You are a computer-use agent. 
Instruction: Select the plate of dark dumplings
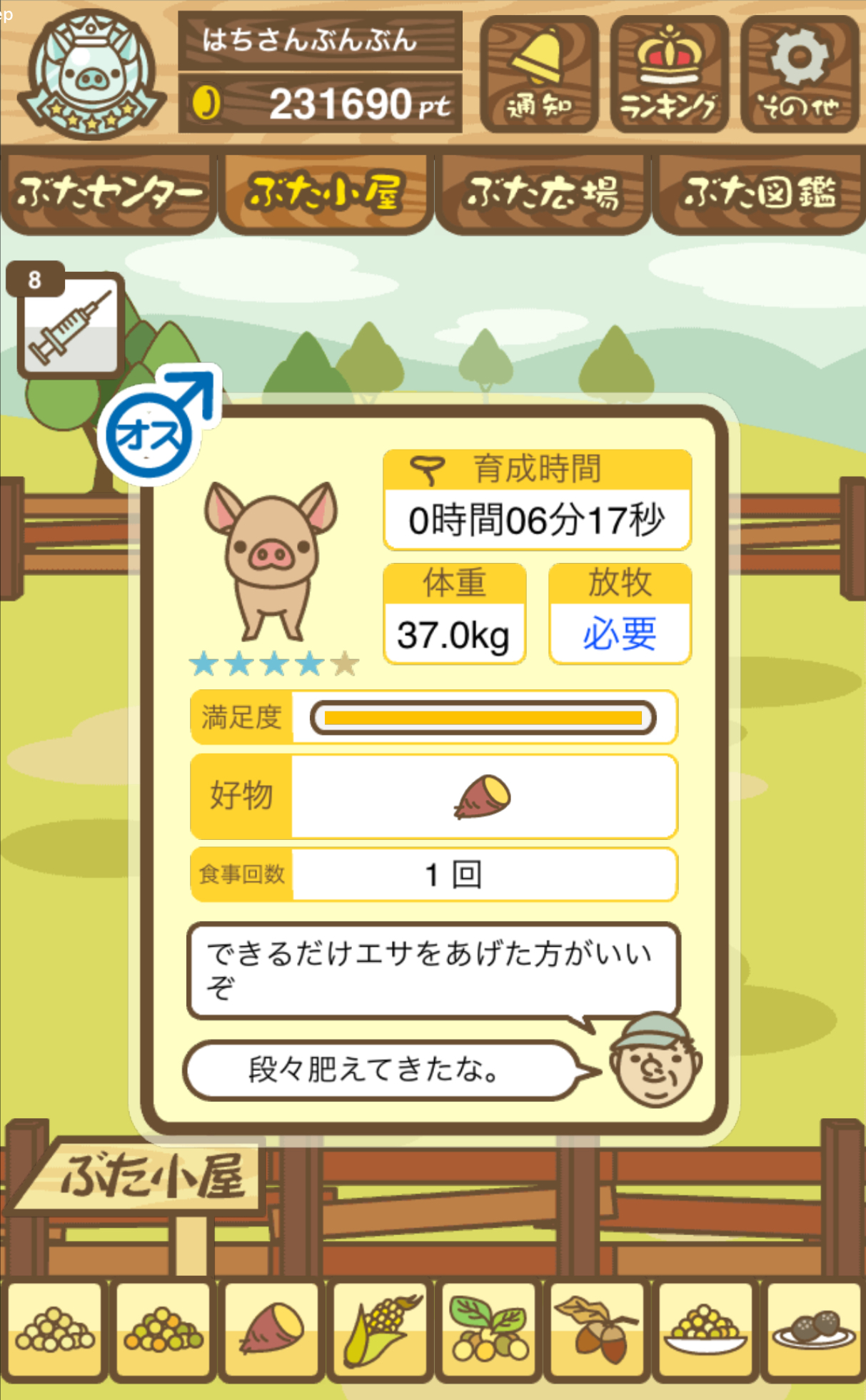pos(813,1330)
